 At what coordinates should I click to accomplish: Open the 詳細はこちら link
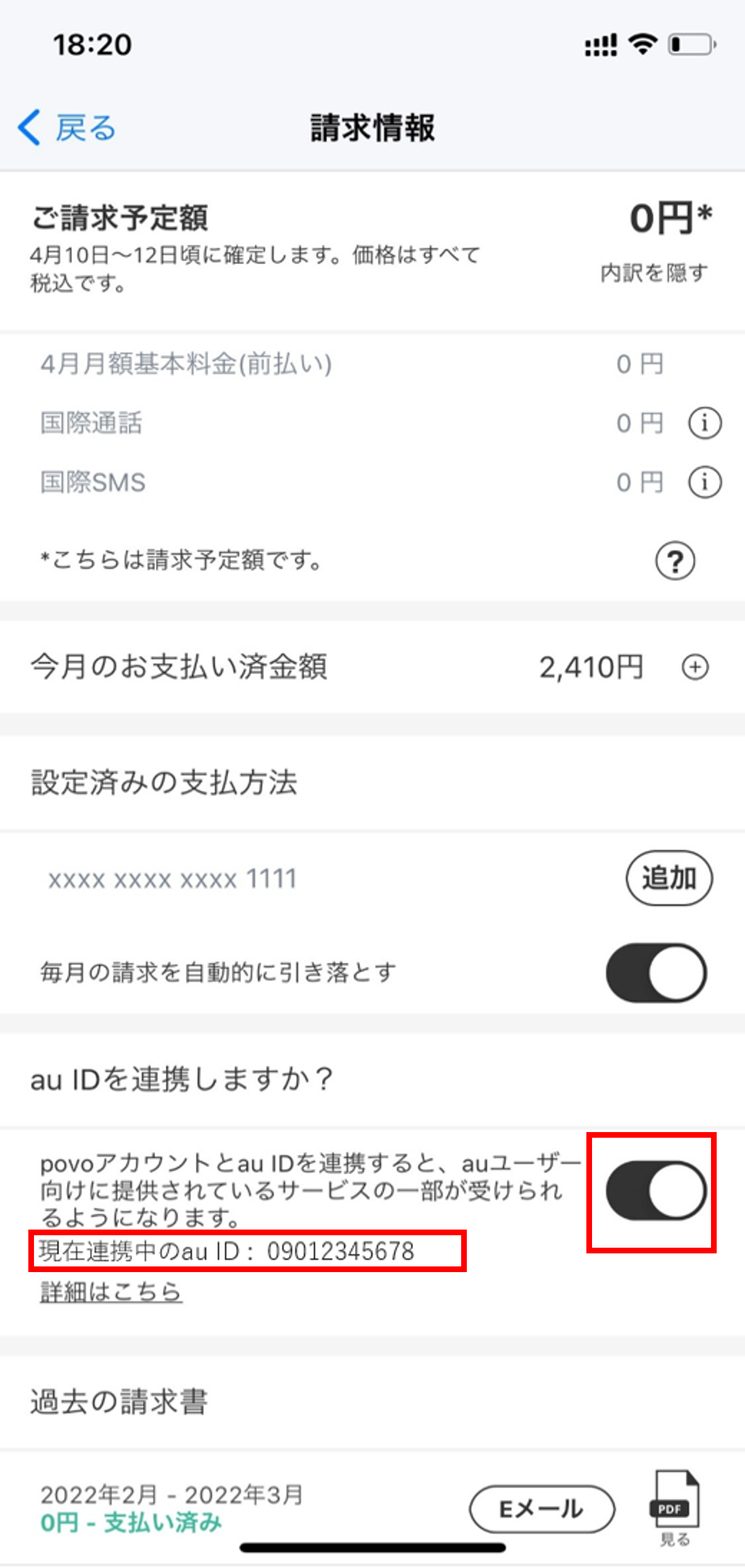coord(111,1291)
